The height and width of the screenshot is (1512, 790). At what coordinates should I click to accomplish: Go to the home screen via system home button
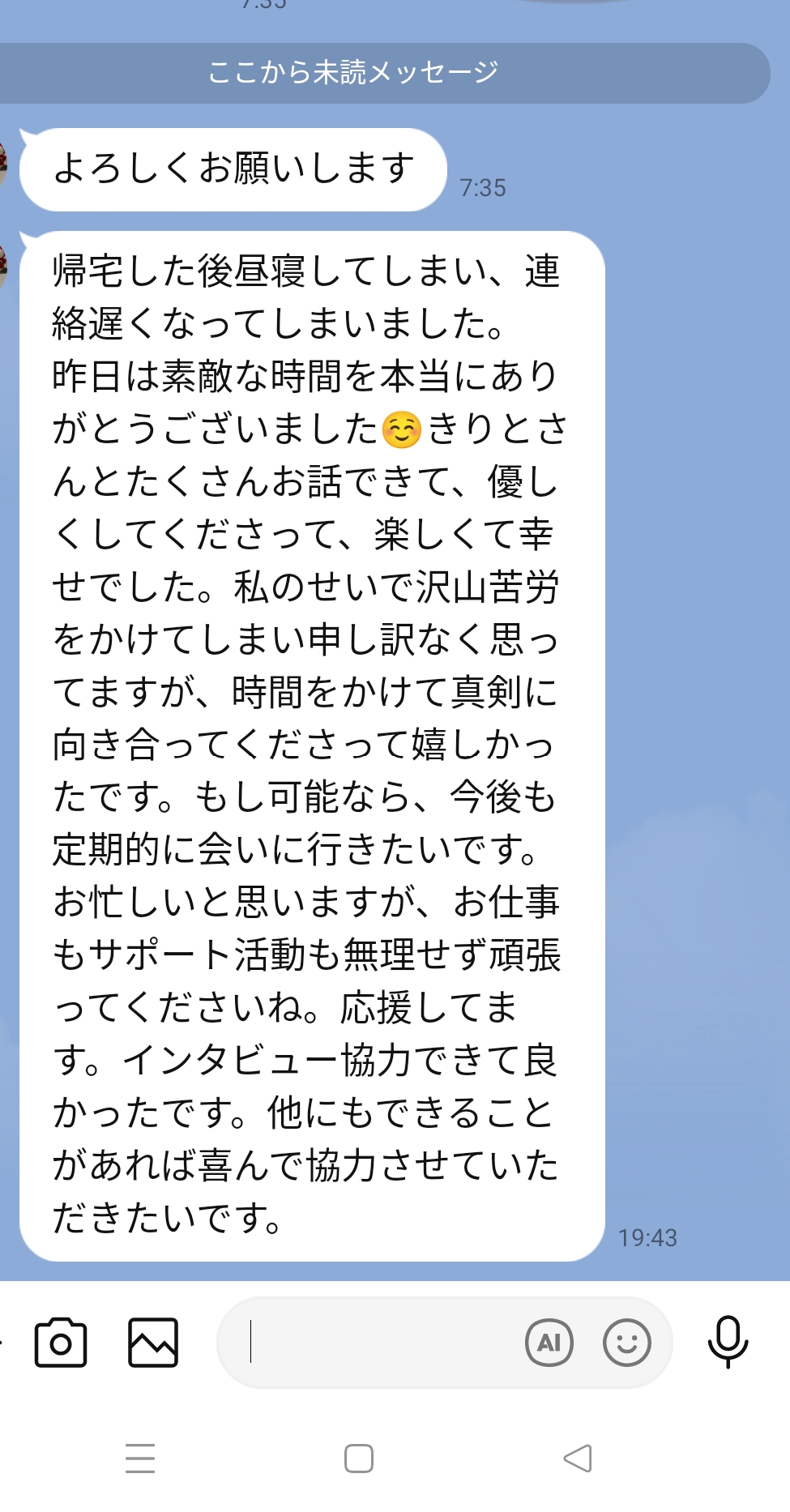pos(358,1459)
